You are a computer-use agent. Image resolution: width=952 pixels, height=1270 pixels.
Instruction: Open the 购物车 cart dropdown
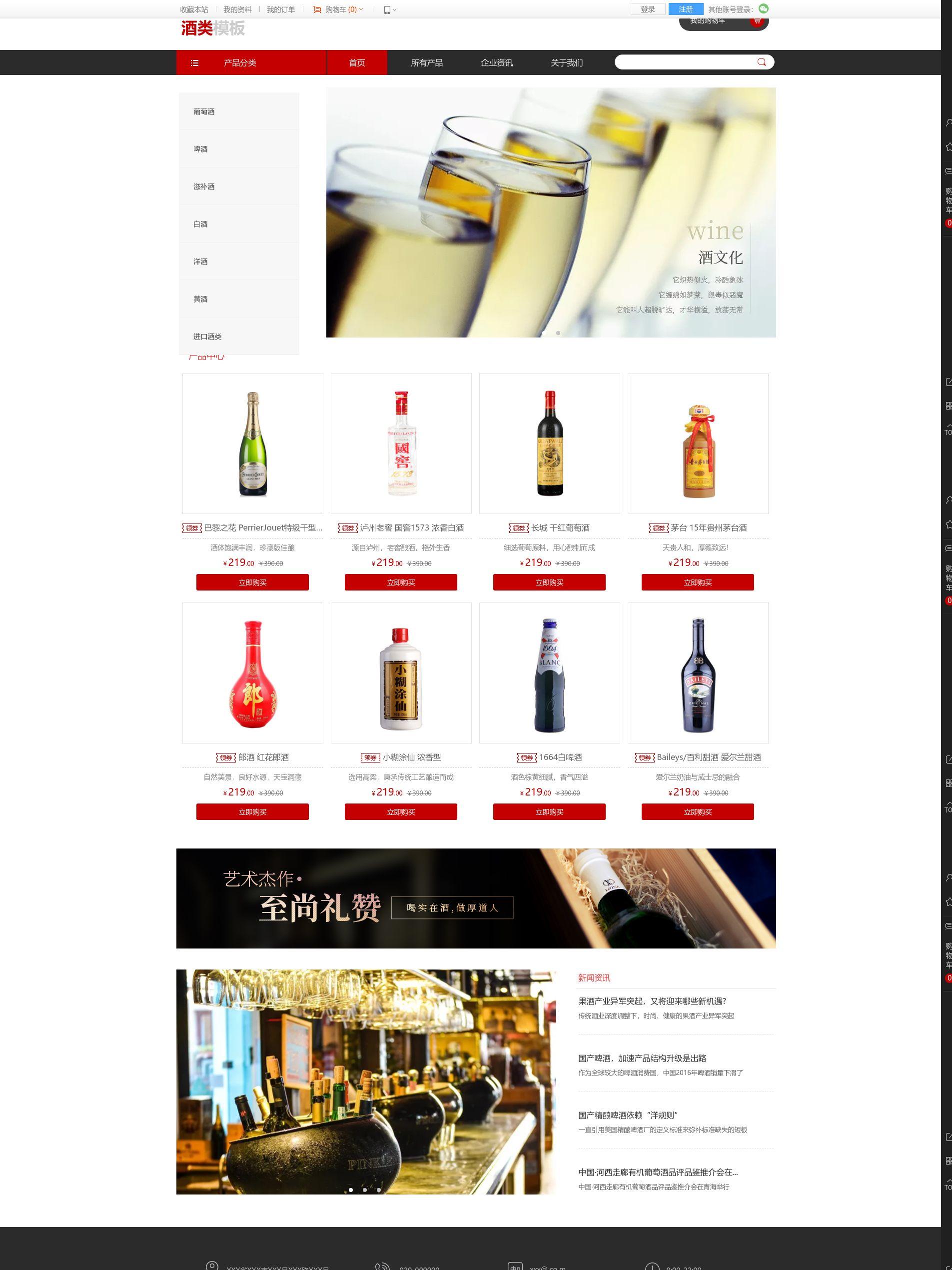point(338,10)
